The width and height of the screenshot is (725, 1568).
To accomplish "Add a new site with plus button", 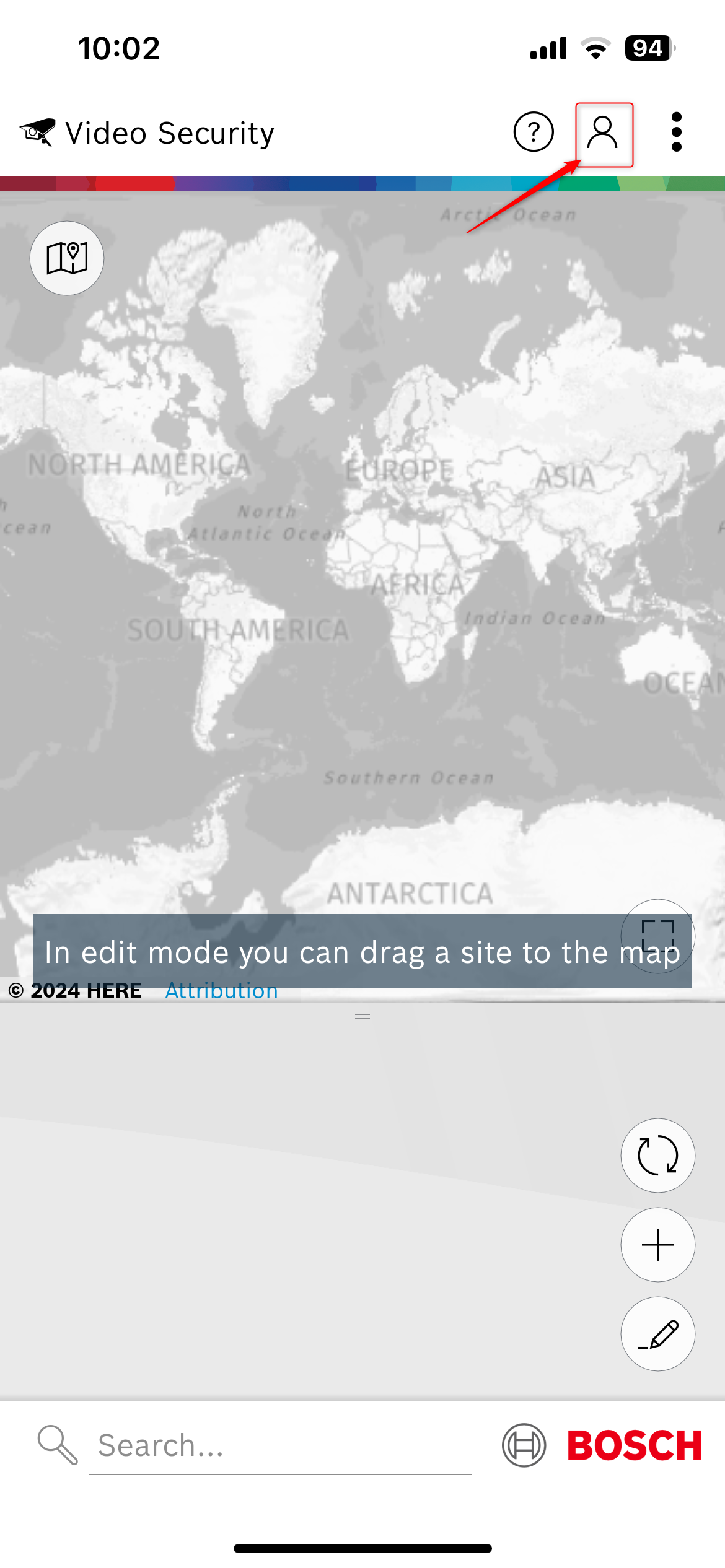I will coord(657,1245).
